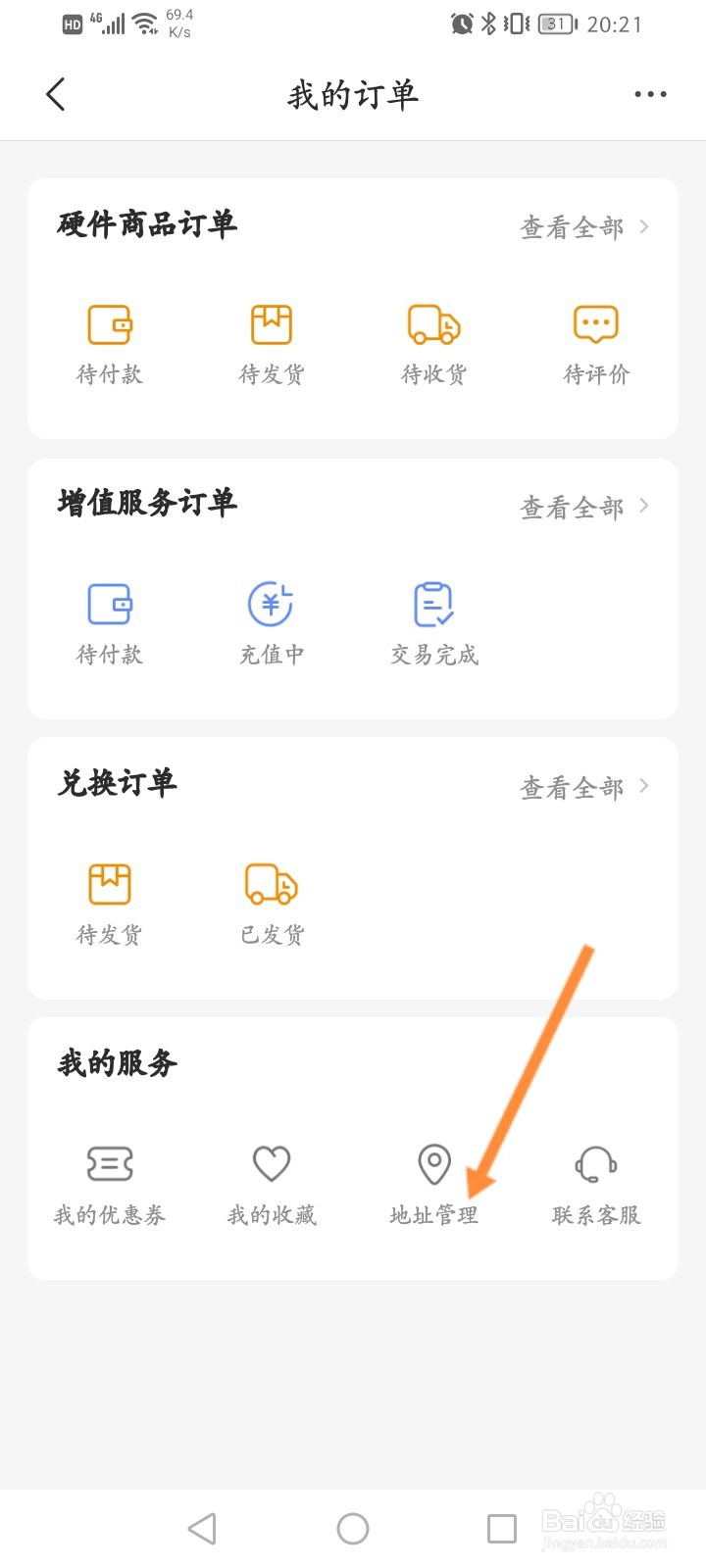The height and width of the screenshot is (1568, 706).
Task: Check 充值中 orders
Action: pyautogui.click(x=272, y=624)
